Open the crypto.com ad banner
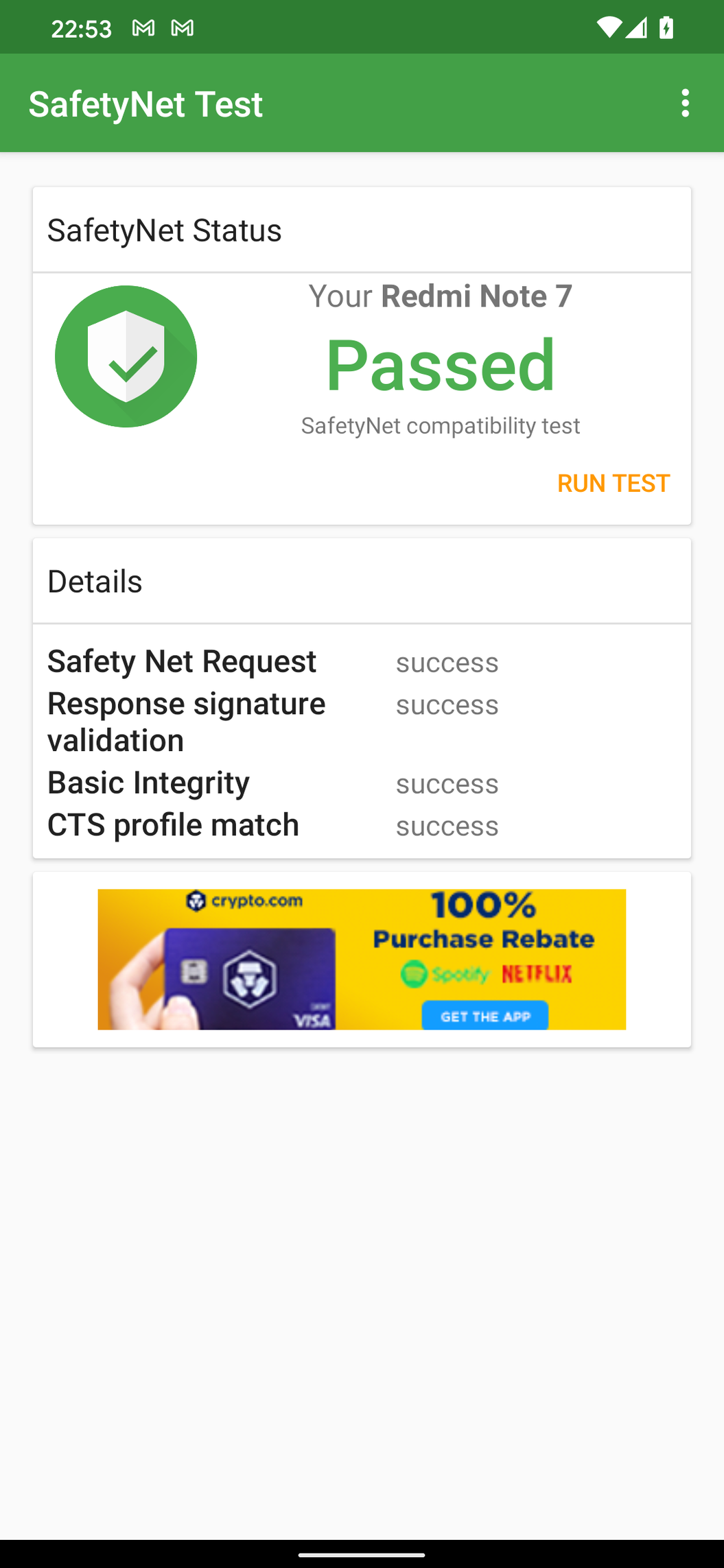724x1568 pixels. 362,959
